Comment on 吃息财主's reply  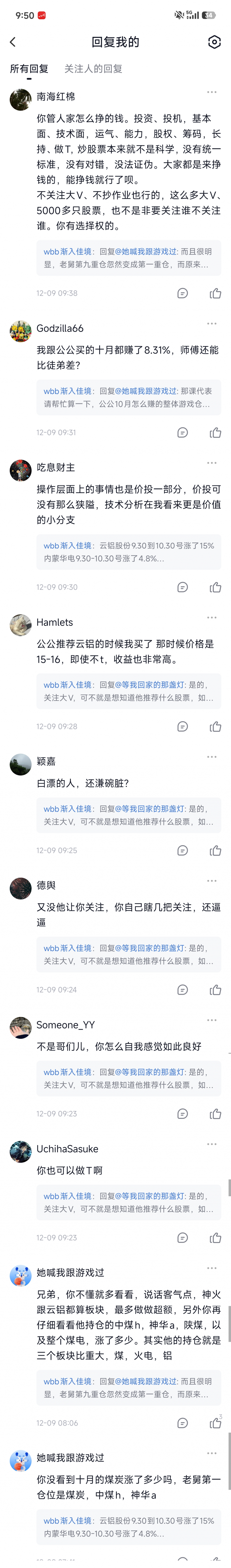(182, 587)
